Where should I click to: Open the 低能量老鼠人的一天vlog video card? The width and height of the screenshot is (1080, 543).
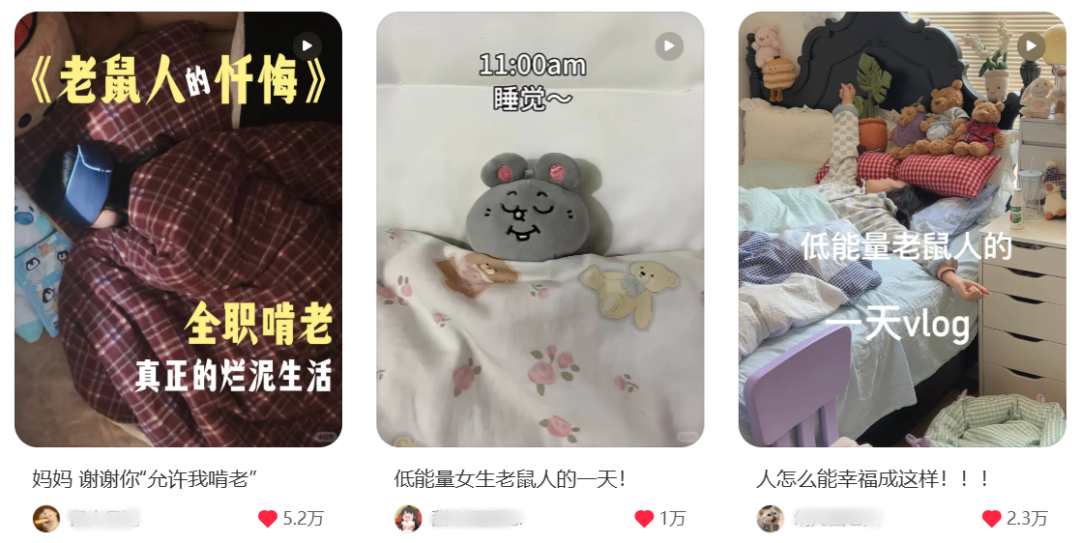[x=902, y=230]
